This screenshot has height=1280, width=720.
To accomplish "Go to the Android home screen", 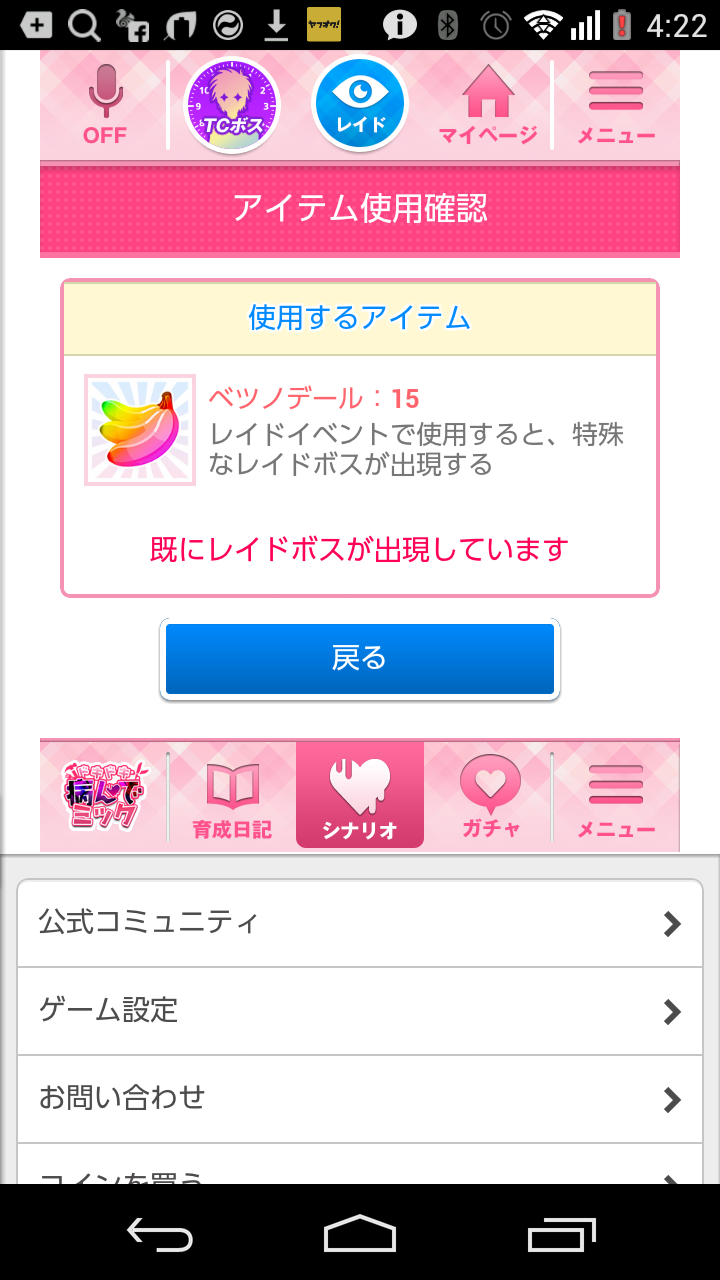I will click(360, 1235).
